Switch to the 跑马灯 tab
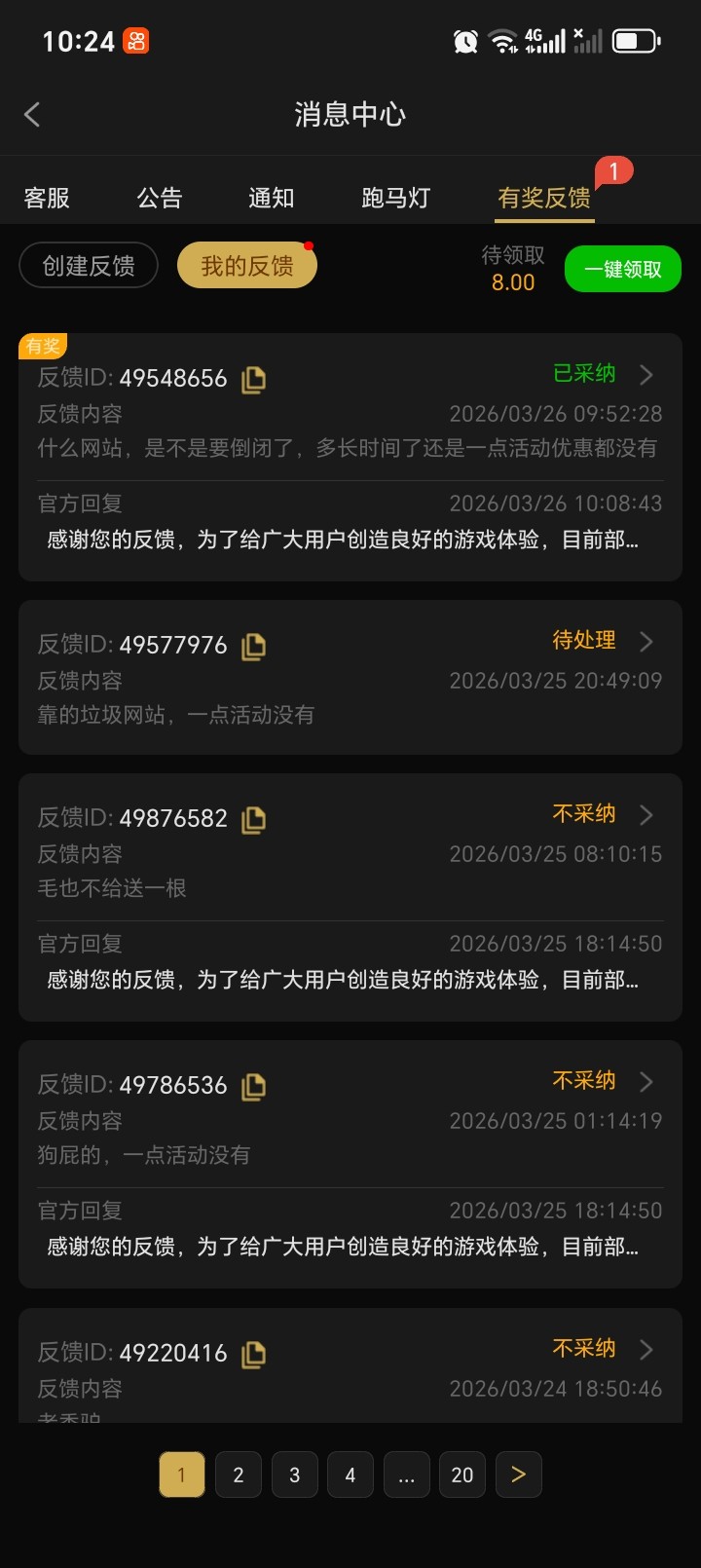The width and height of the screenshot is (701, 1568). point(395,198)
